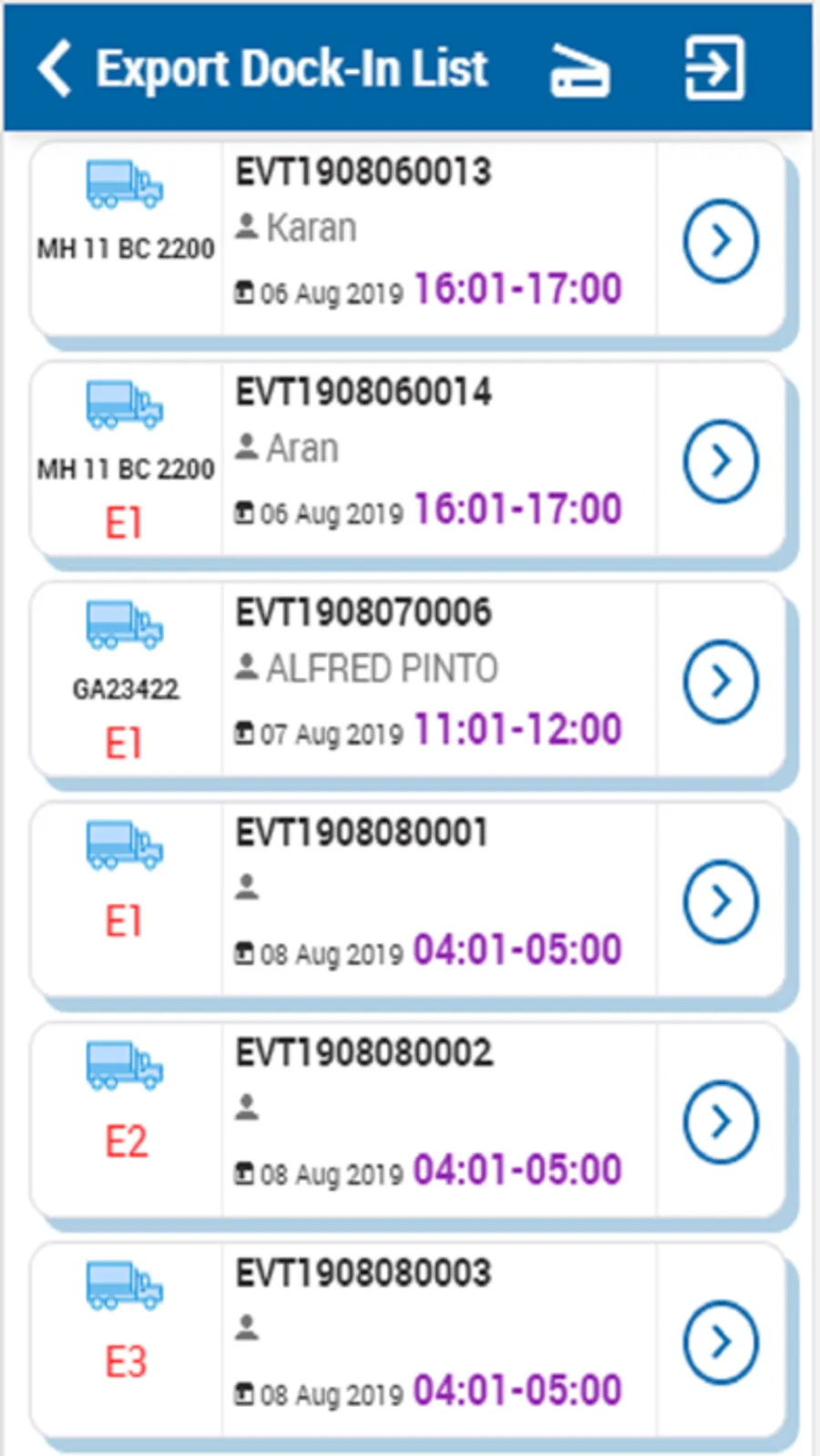Open arrow for EVT1908080001
820x1456 pixels.
pyautogui.click(x=720, y=902)
